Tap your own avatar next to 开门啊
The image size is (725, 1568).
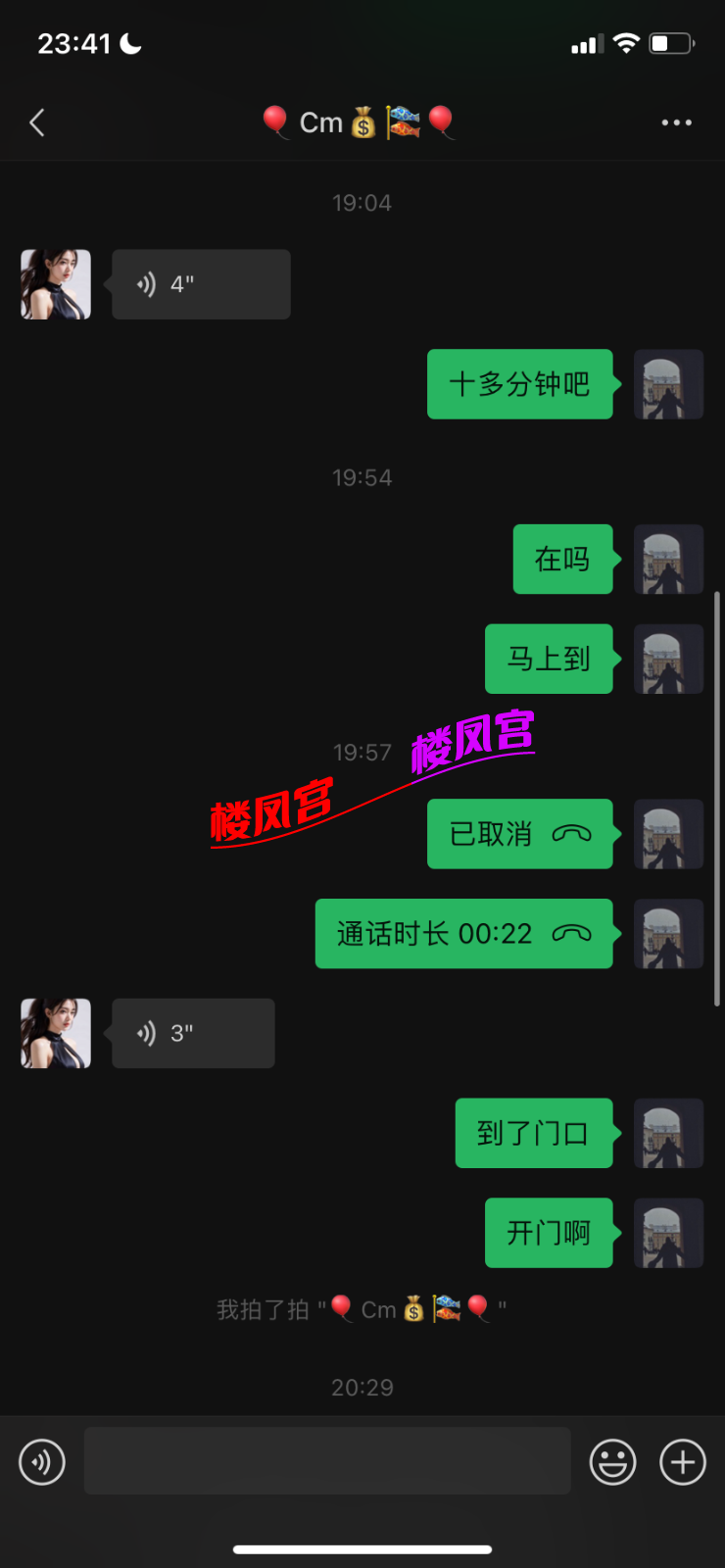coord(668,1233)
